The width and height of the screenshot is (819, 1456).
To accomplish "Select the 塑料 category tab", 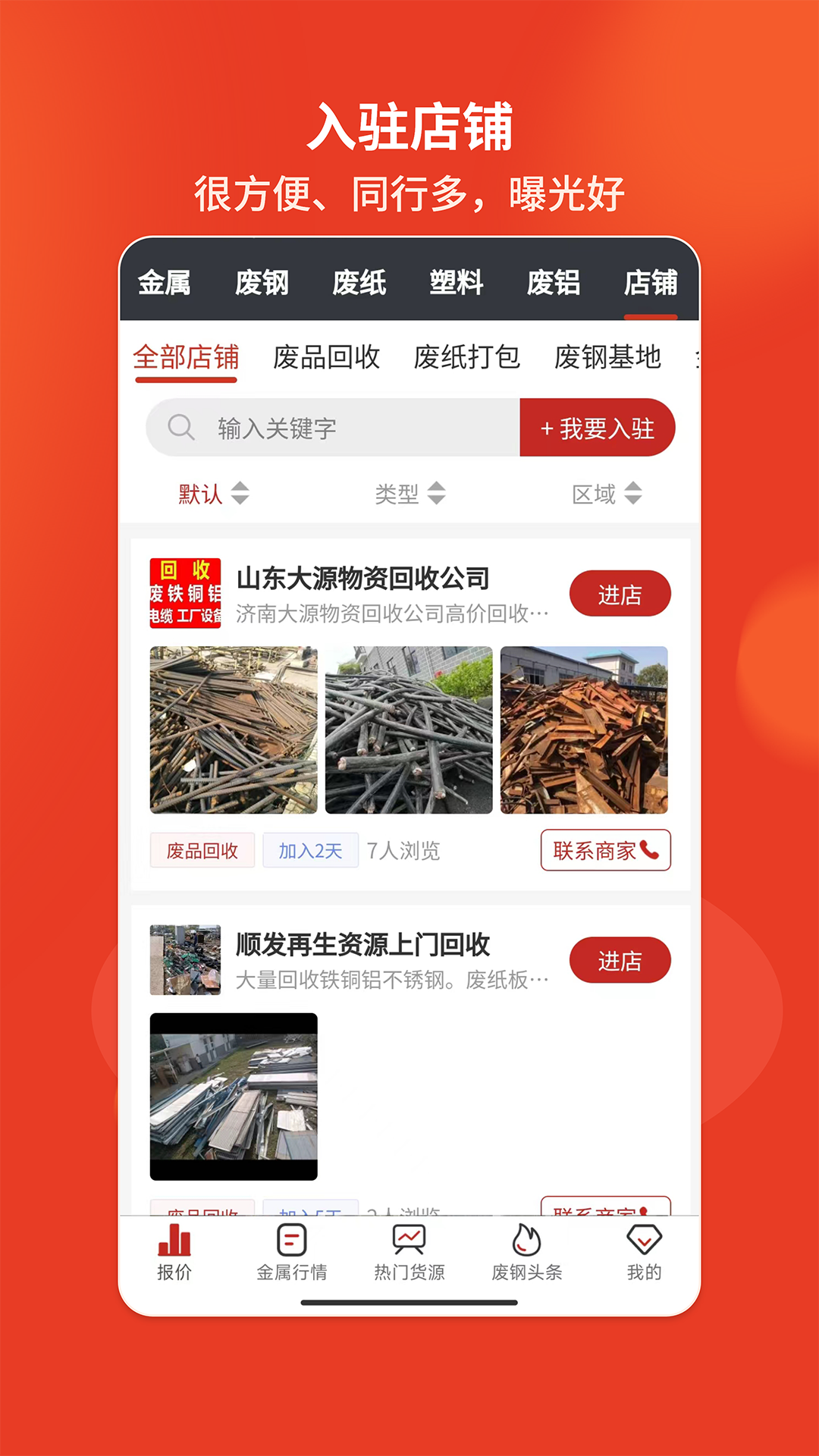I will point(456,283).
